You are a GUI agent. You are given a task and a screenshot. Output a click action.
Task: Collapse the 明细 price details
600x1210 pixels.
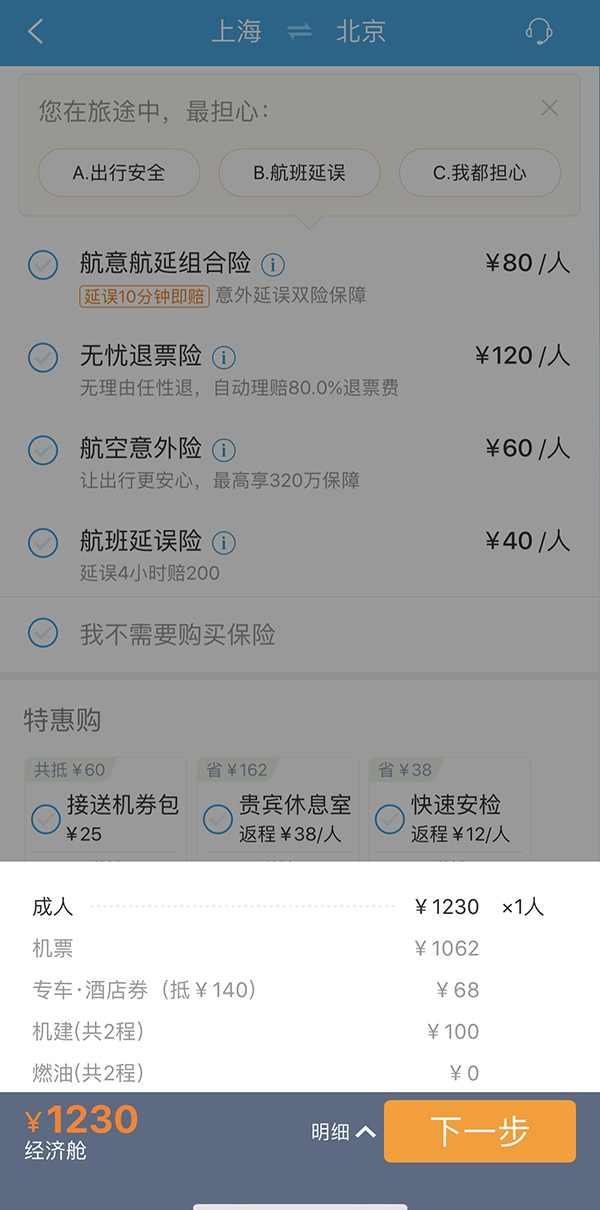point(343,1132)
